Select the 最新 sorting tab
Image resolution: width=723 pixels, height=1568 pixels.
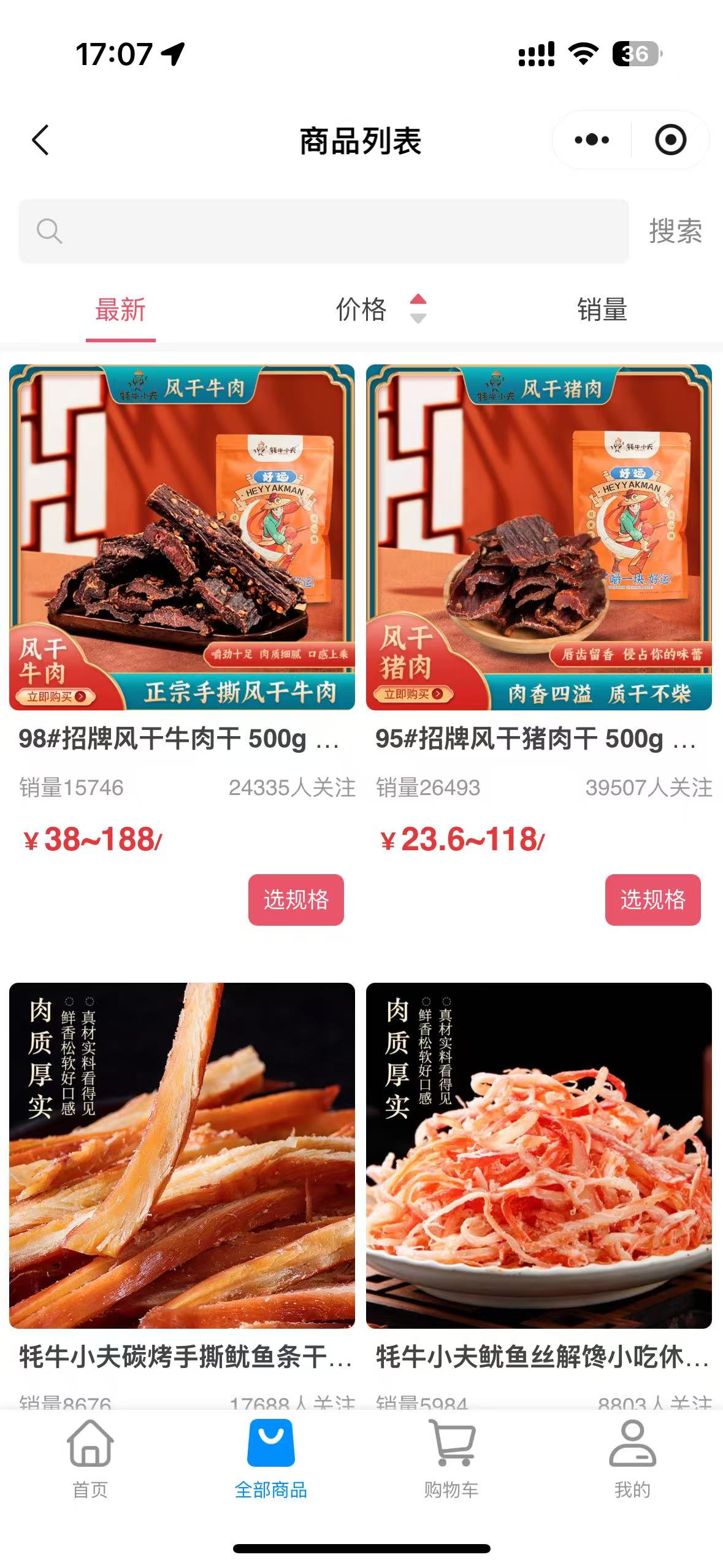[120, 310]
